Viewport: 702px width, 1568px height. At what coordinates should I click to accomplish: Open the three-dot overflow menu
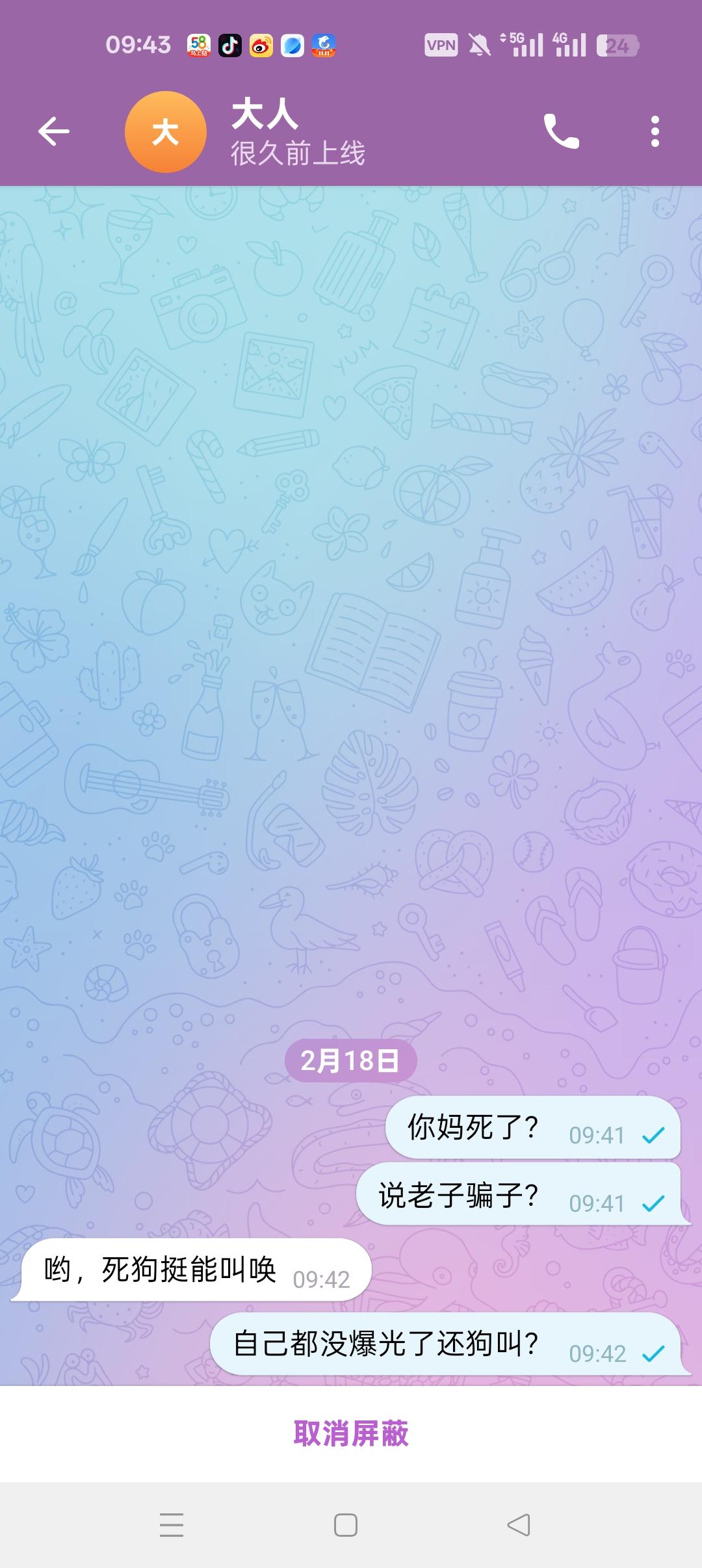click(x=655, y=132)
